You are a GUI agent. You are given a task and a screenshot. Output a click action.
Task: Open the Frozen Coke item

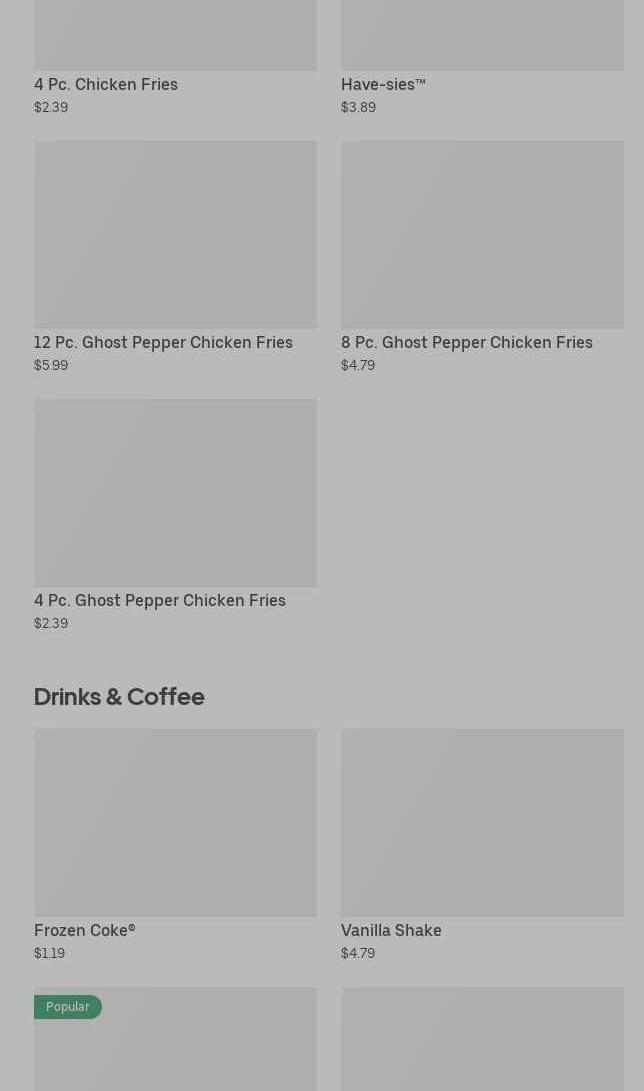(175, 845)
